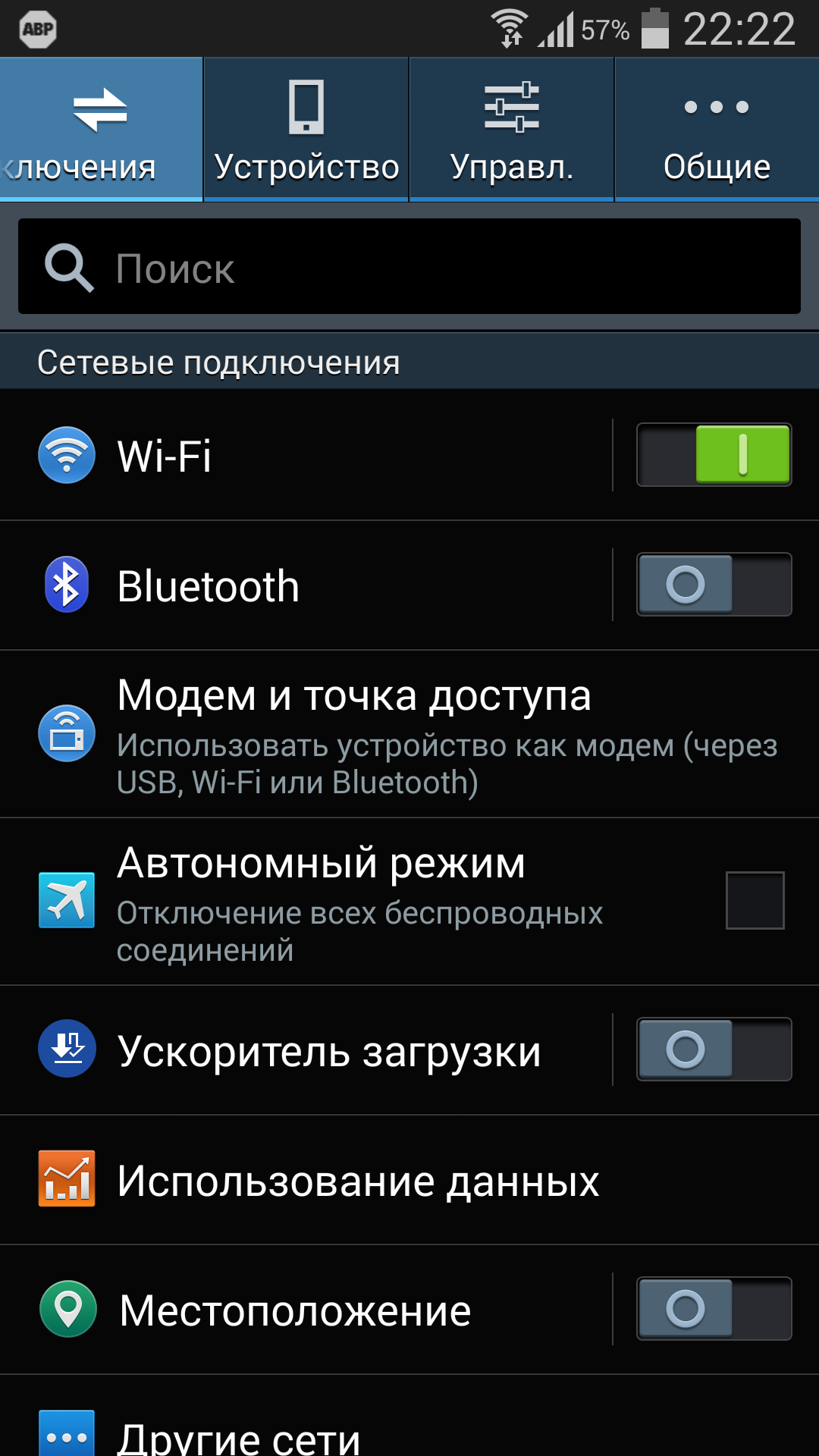819x1456 pixels.
Task: Open the Общие tab
Action: 717,129
